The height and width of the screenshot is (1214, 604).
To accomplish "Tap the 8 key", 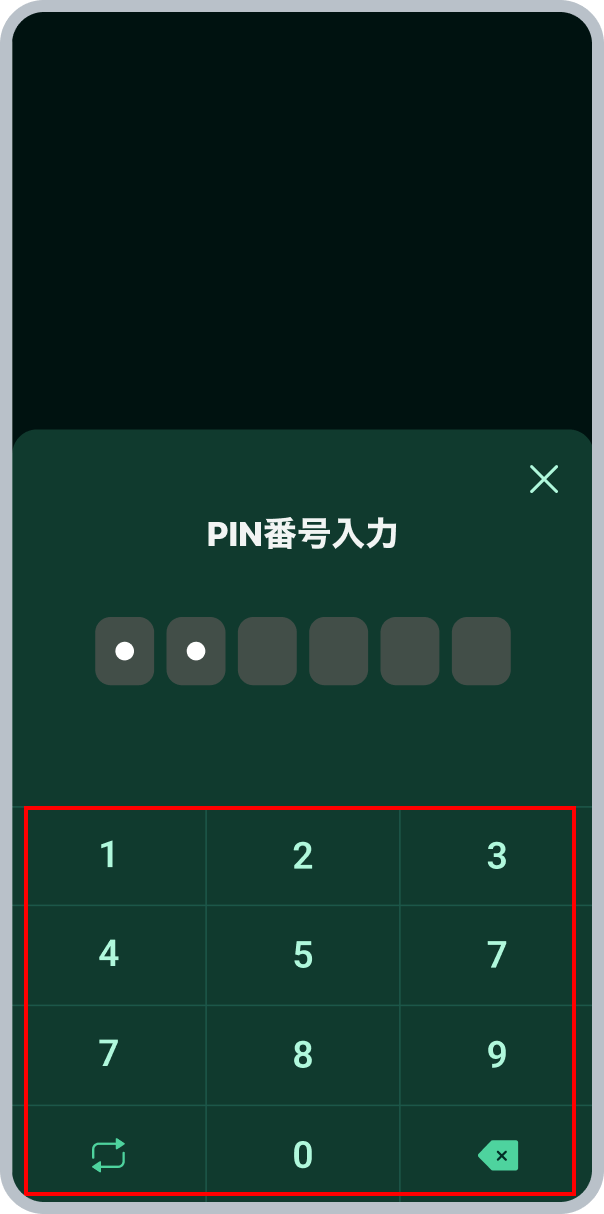I will coord(303,1055).
